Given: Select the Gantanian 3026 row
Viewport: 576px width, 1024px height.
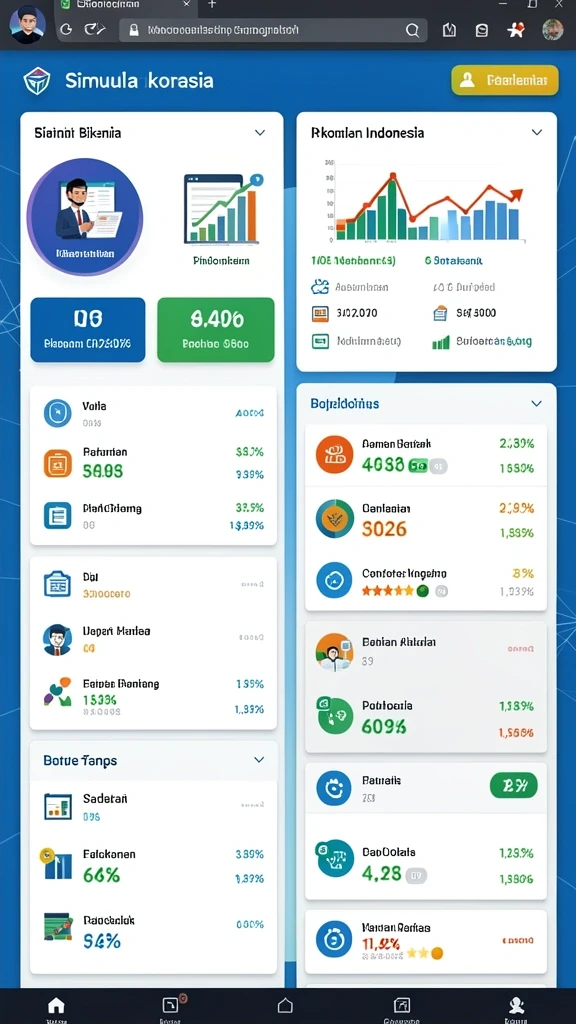Looking at the screenshot, I should [x=426, y=520].
